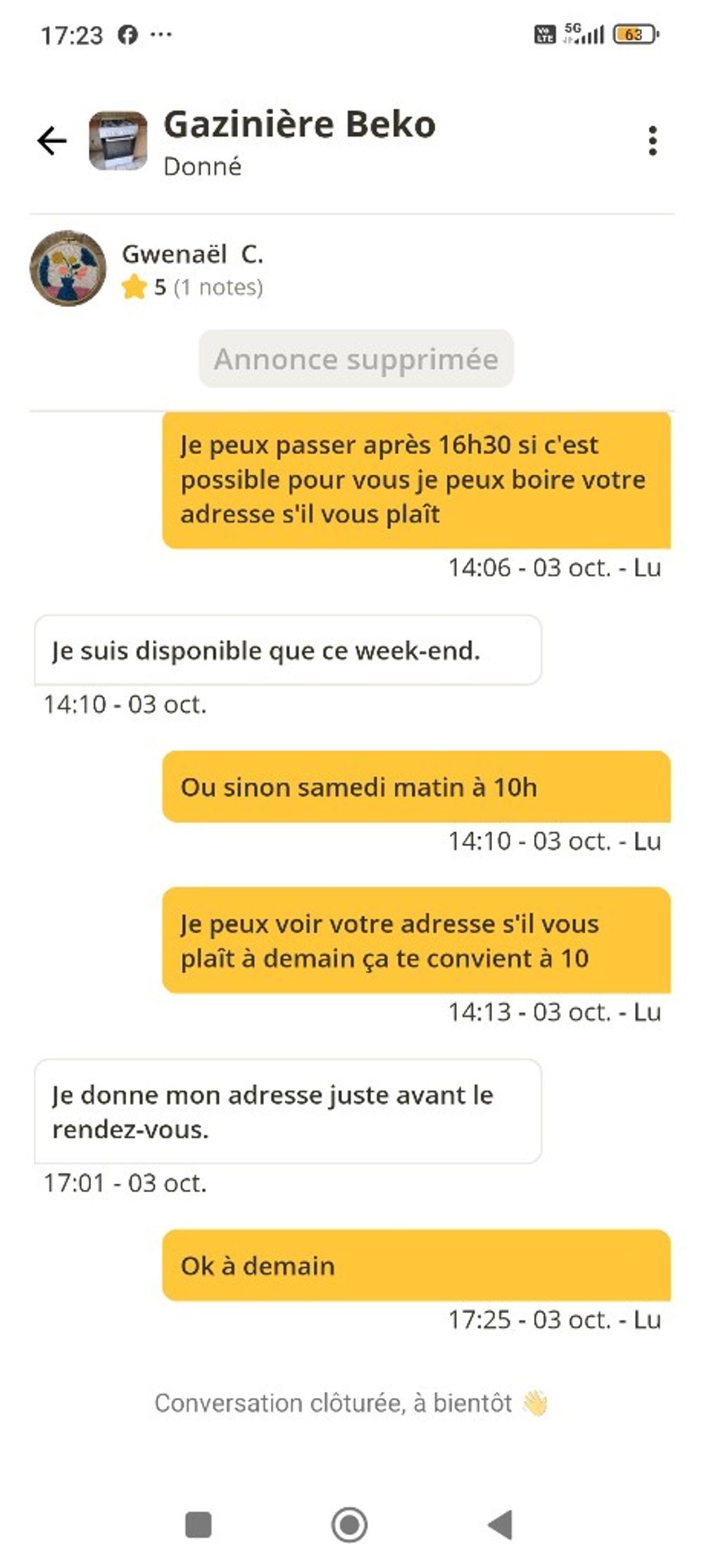Go back from the Gazinière Beko conversation
Image resolution: width=704 pixels, height=1568 pixels.
52,141
